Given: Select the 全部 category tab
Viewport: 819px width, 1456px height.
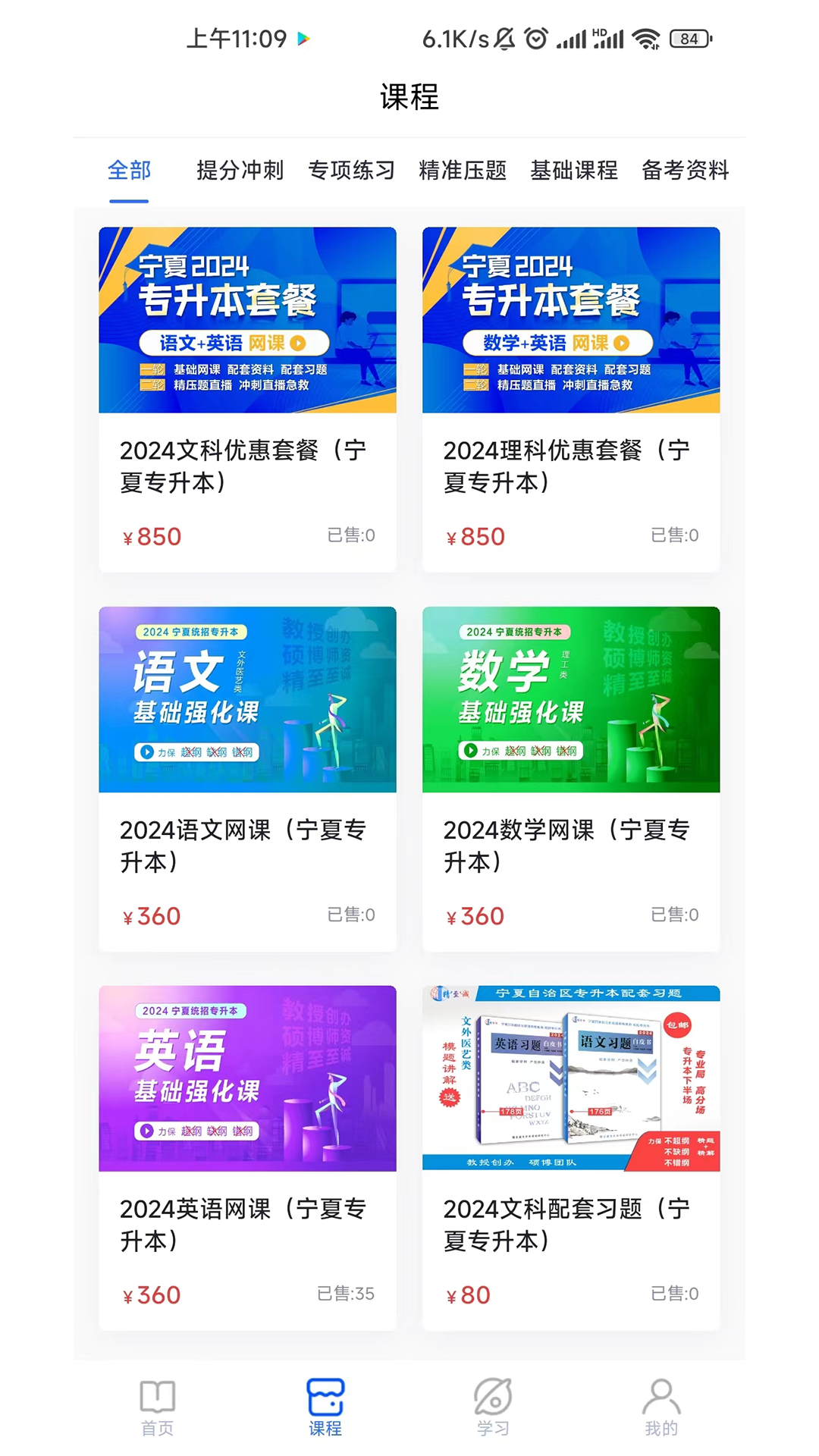Looking at the screenshot, I should coord(129,171).
